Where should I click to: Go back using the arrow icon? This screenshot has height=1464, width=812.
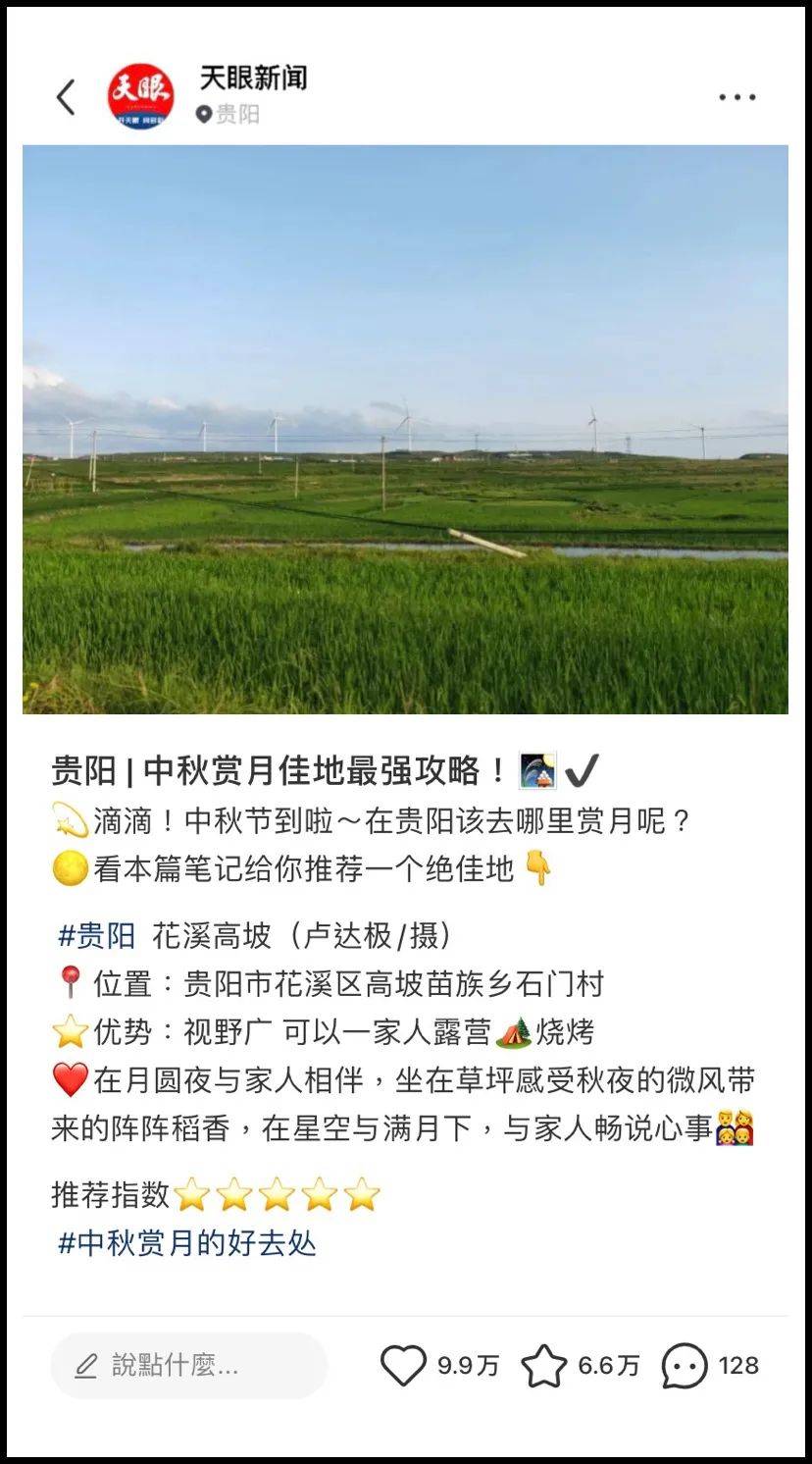point(66,97)
